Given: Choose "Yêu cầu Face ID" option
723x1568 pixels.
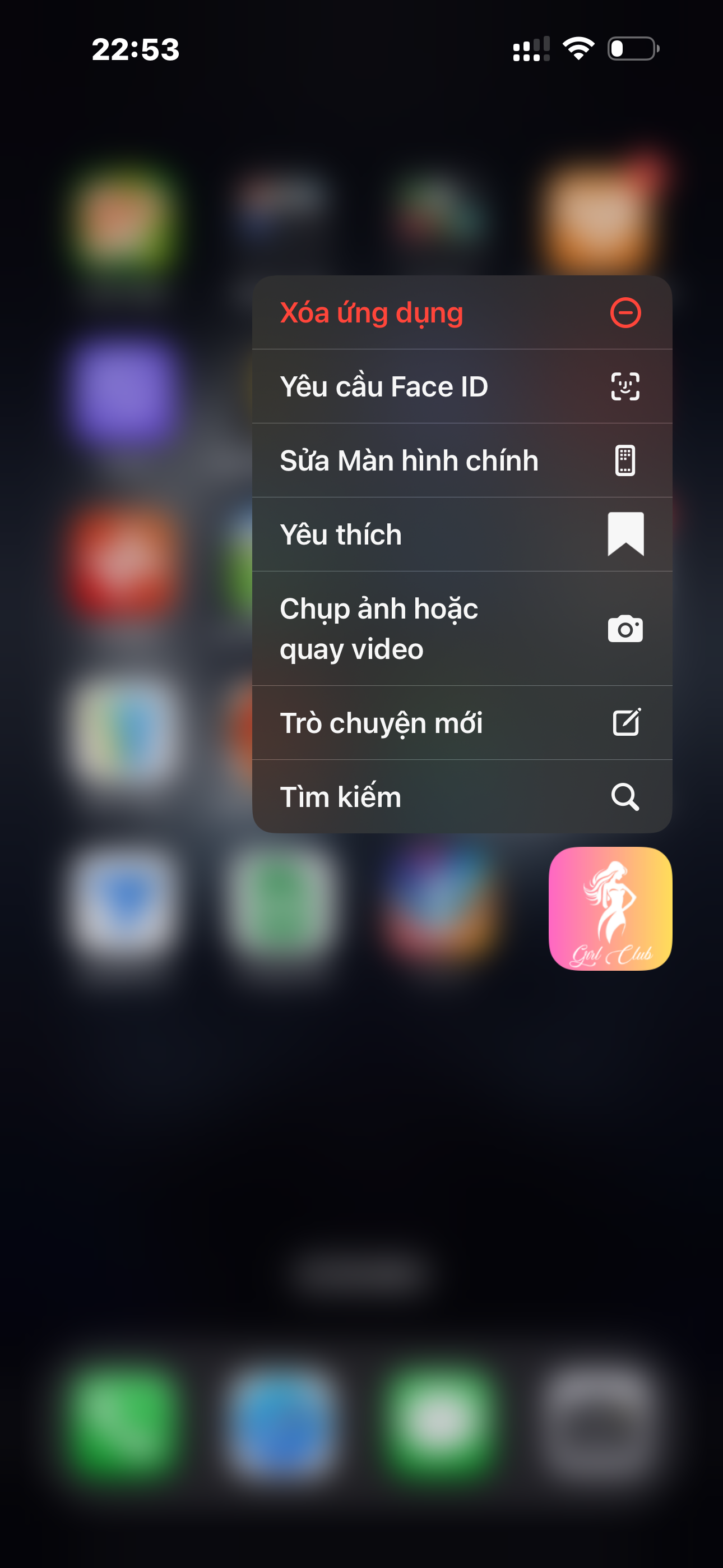Looking at the screenshot, I should pos(461,386).
